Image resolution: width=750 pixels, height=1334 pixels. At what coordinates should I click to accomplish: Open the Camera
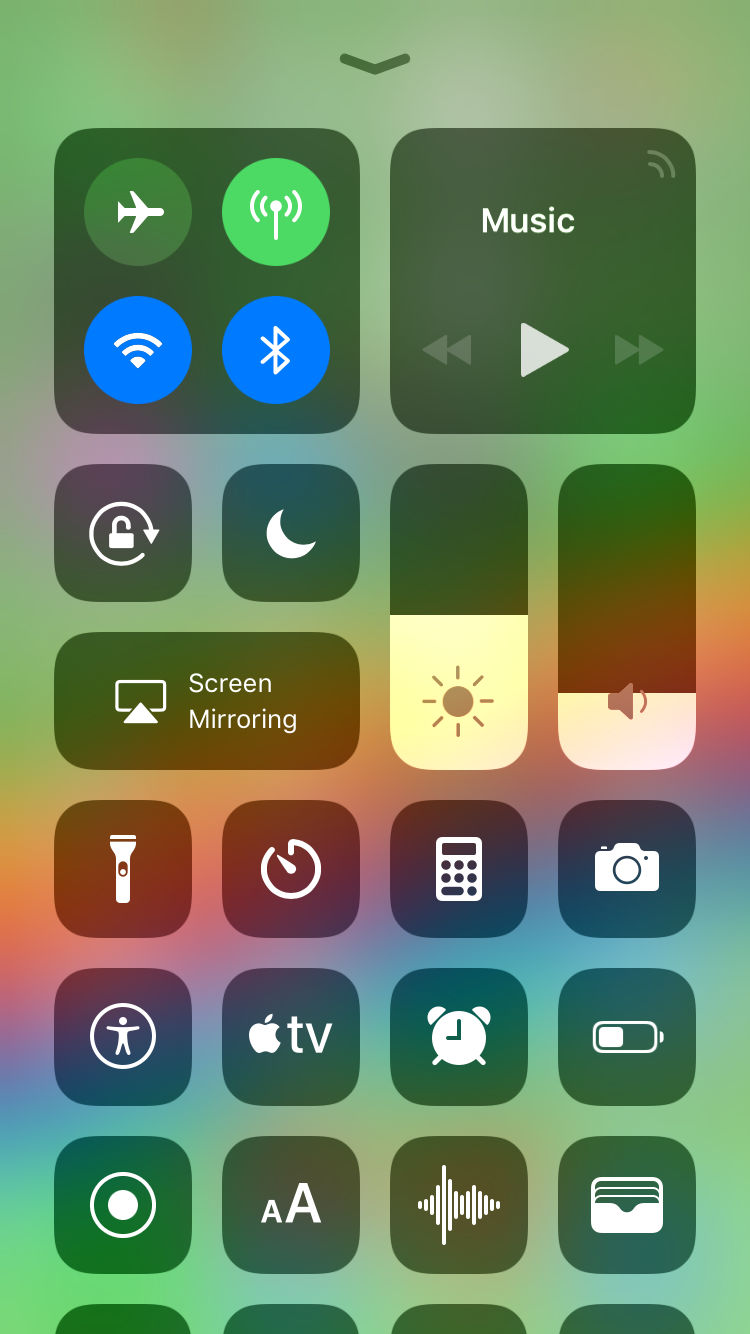pos(627,869)
